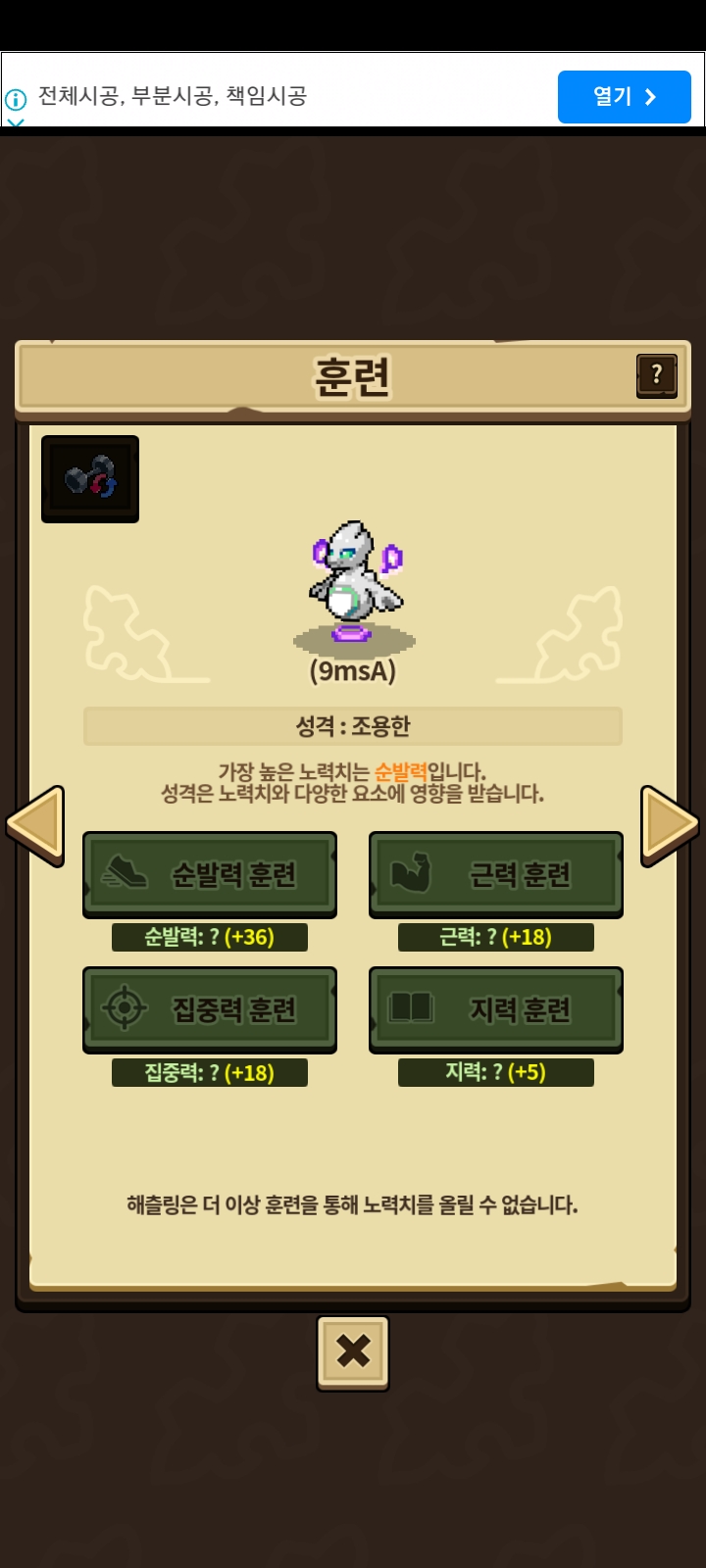This screenshot has height=1568, width=706.
Task: Close the training window with X
Action: coord(353,1352)
